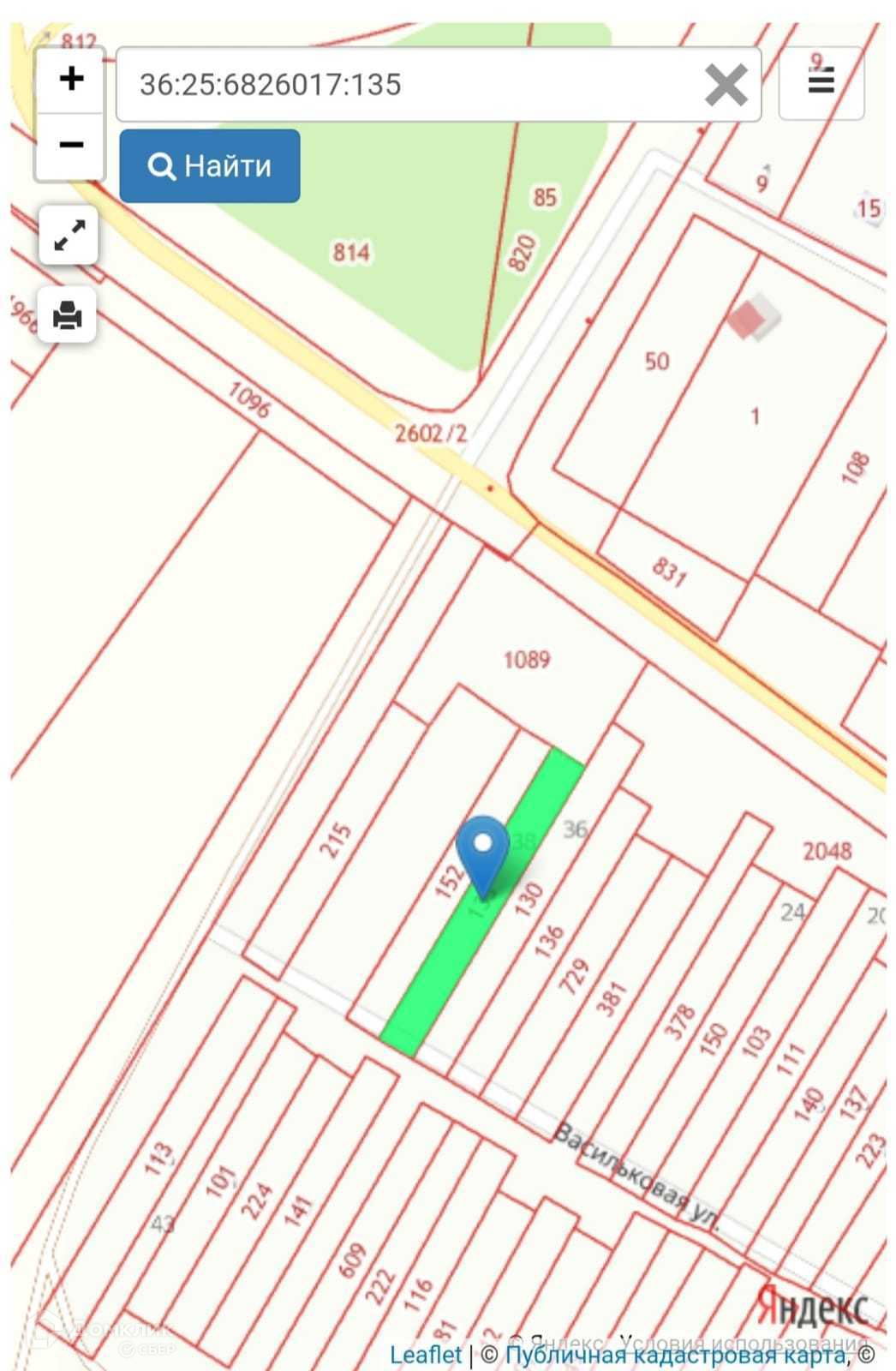Zoom in on the cadastral map
The width and height of the screenshot is (896, 1371).
[x=70, y=80]
